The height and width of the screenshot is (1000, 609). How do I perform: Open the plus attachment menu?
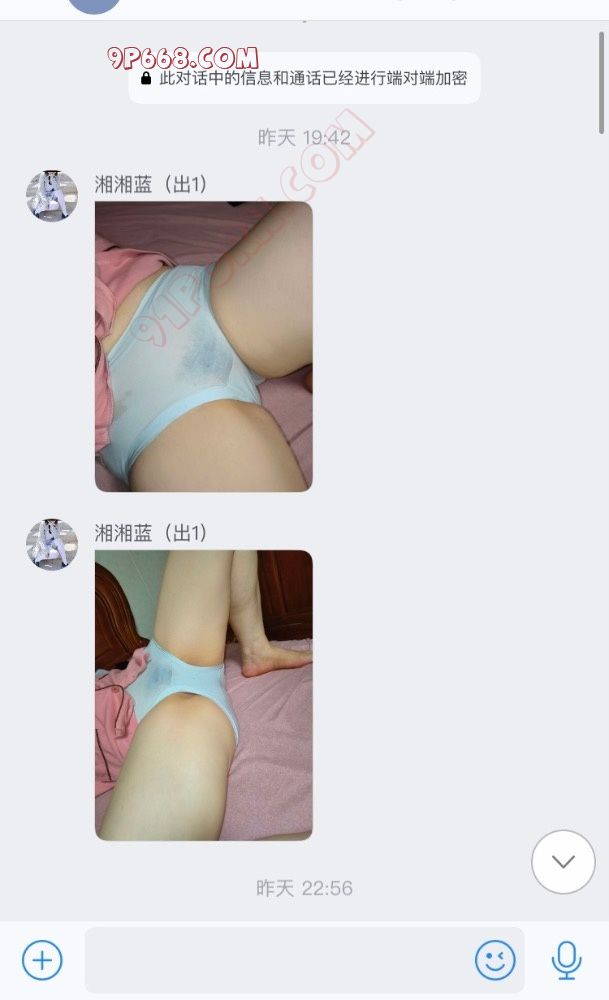[x=42, y=961]
